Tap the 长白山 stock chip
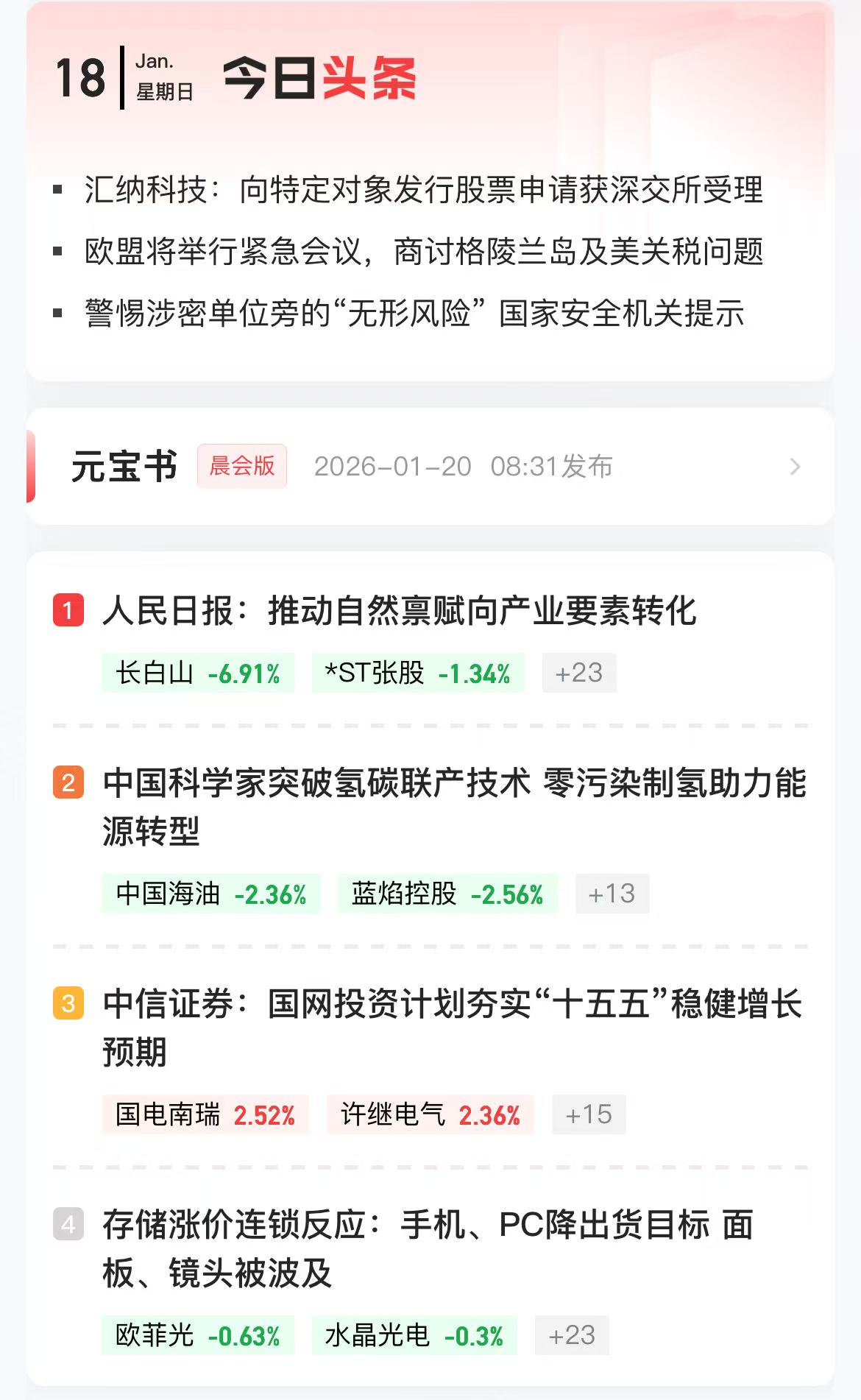 (198, 673)
